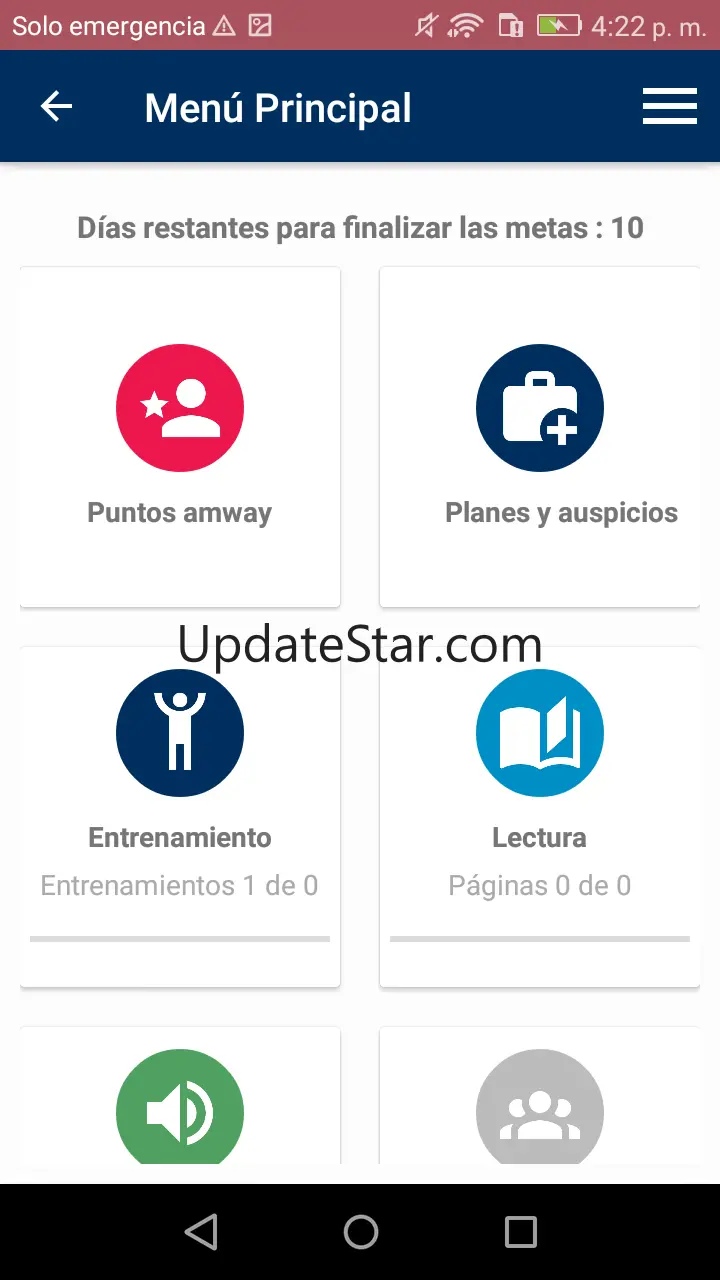Open the recent apps overview
Image resolution: width=720 pixels, height=1280 pixels.
click(521, 1232)
